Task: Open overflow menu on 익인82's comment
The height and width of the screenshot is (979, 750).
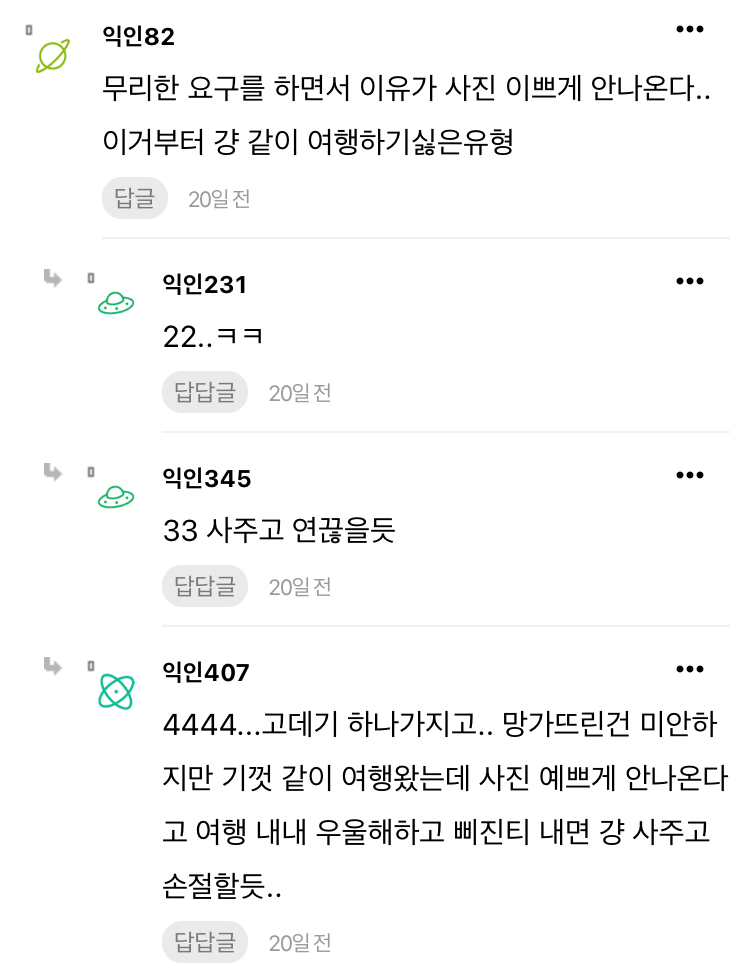Action: pyautogui.click(x=690, y=30)
